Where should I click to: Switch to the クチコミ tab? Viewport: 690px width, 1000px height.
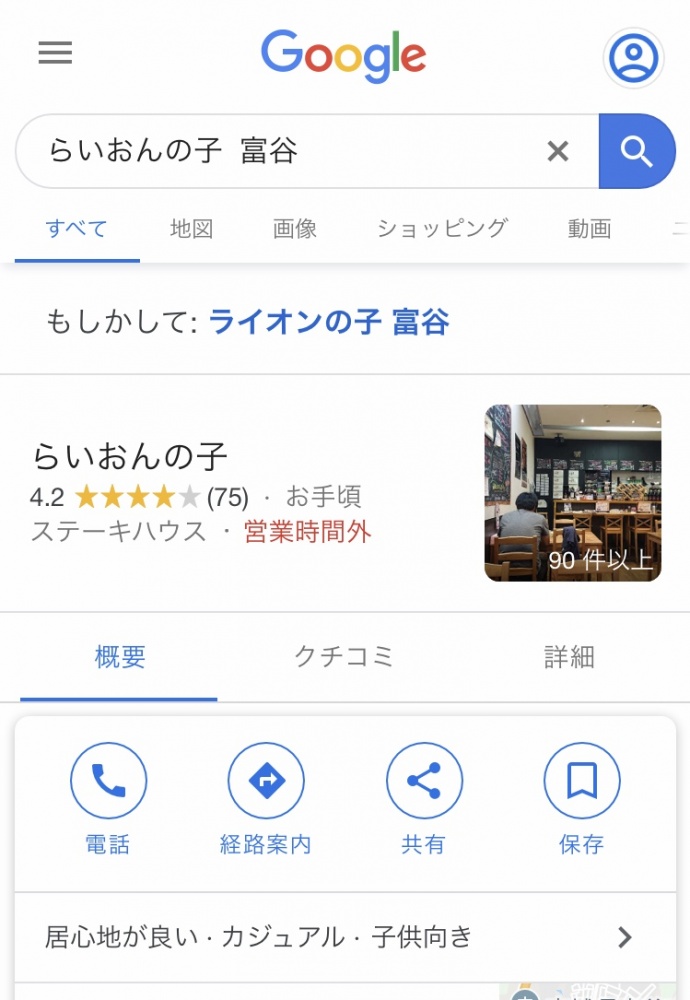pos(344,657)
